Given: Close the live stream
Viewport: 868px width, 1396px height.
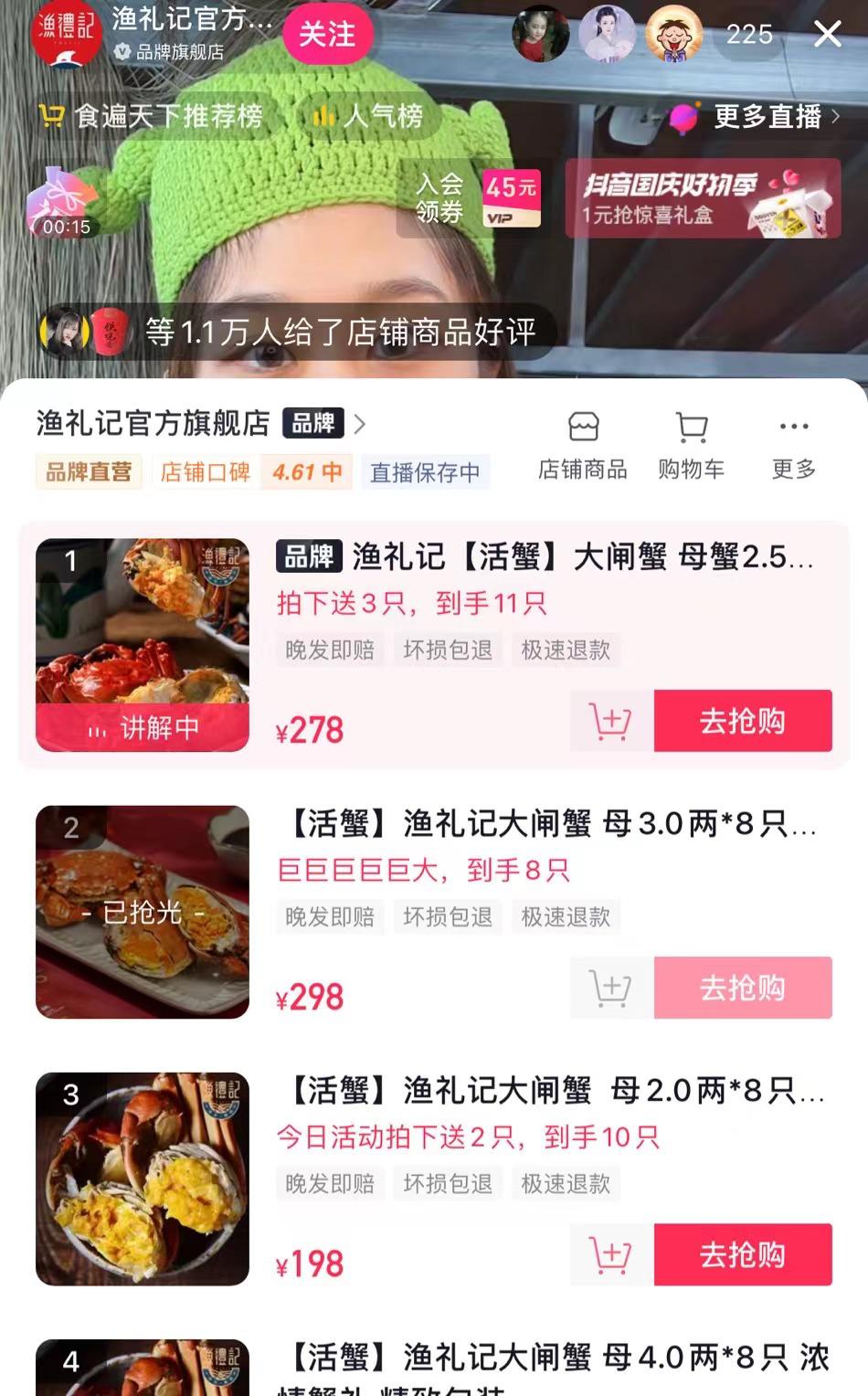Looking at the screenshot, I should coord(827,35).
